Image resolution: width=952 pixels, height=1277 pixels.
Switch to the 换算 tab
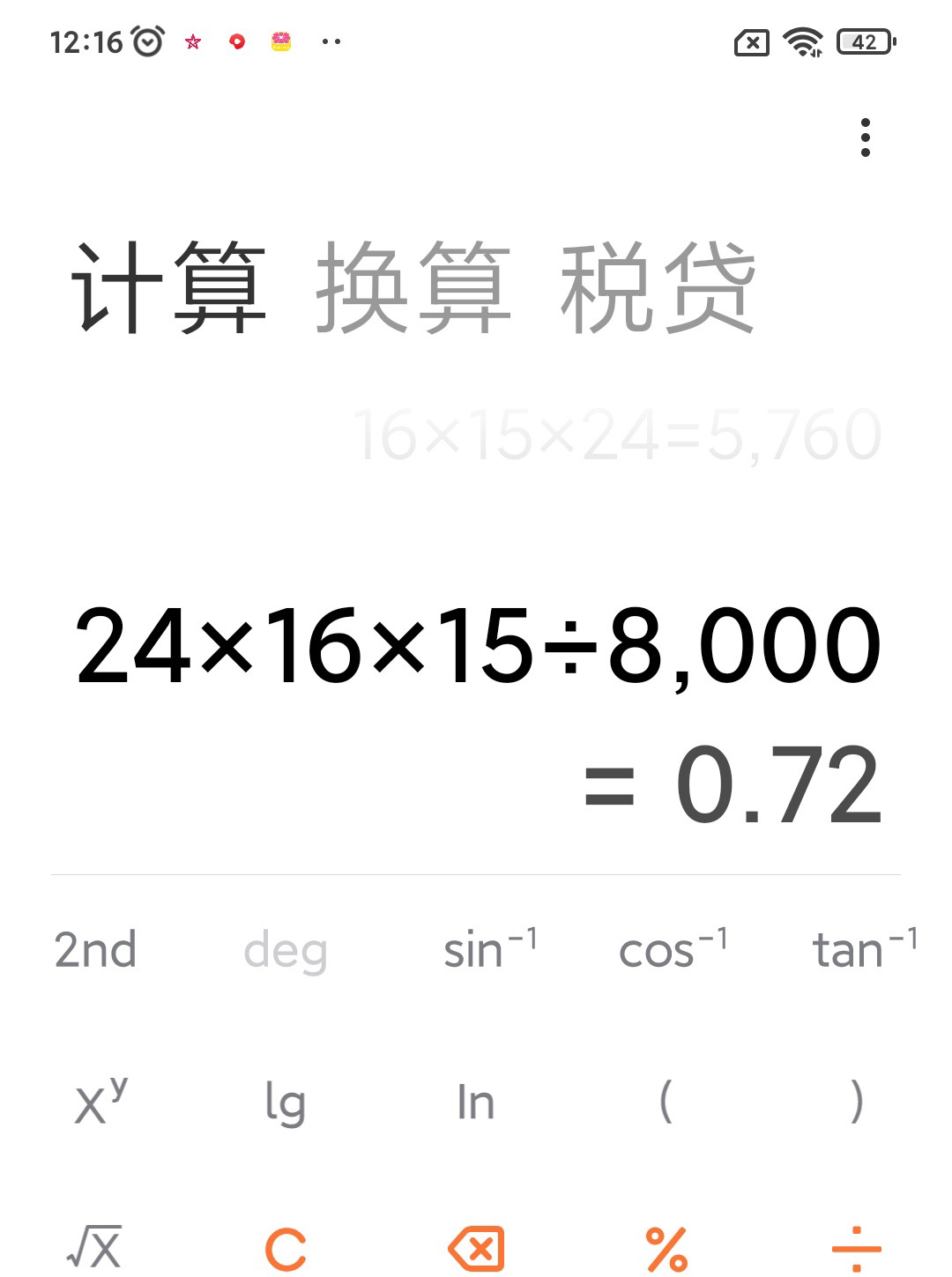[413, 287]
